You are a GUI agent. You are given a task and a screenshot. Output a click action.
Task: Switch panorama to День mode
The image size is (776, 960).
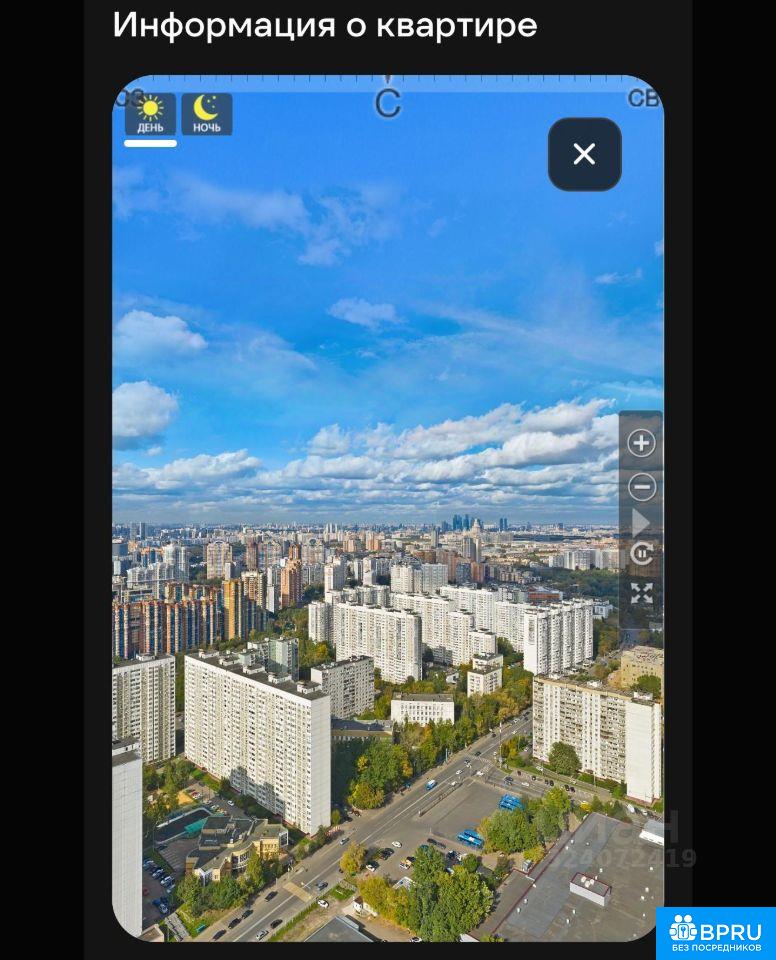pyautogui.click(x=150, y=114)
